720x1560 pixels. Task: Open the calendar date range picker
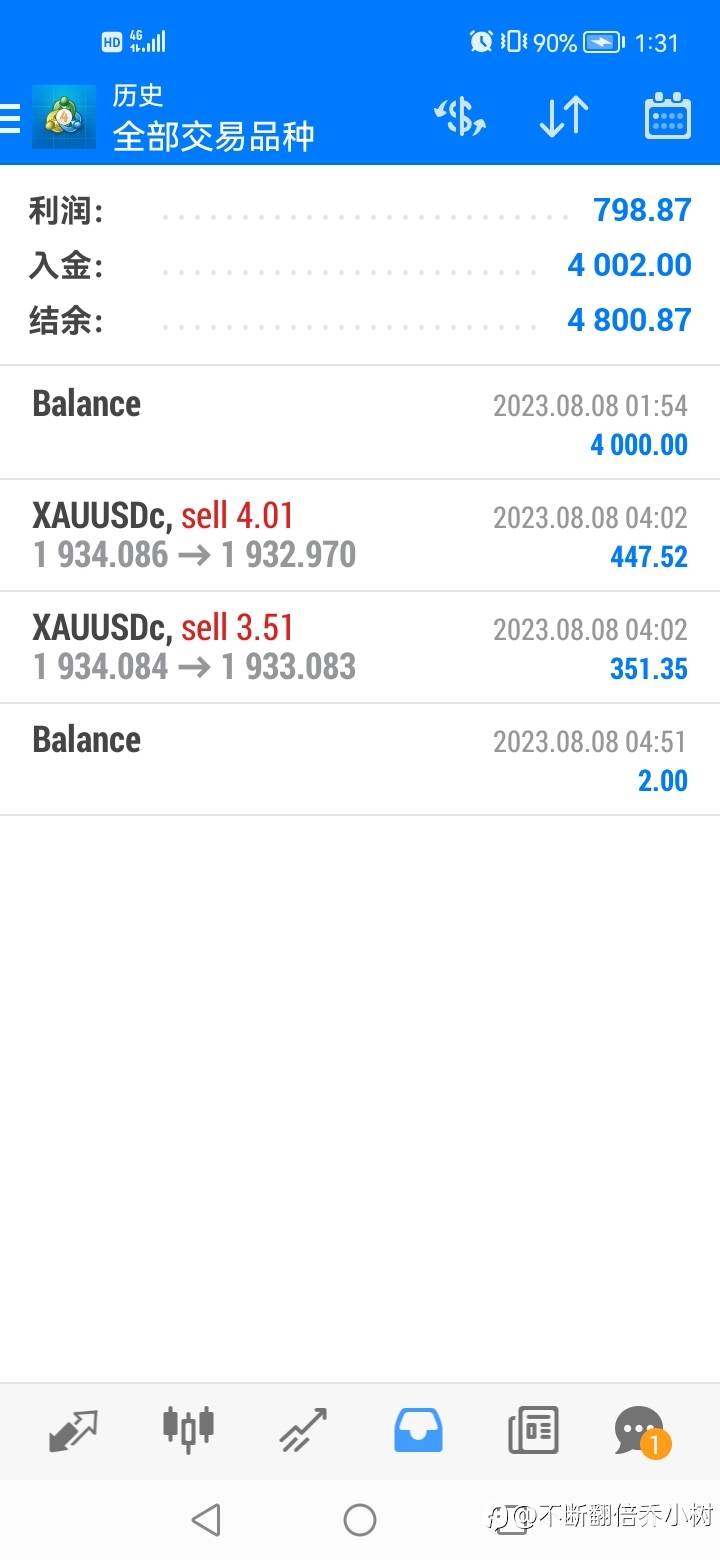point(668,118)
